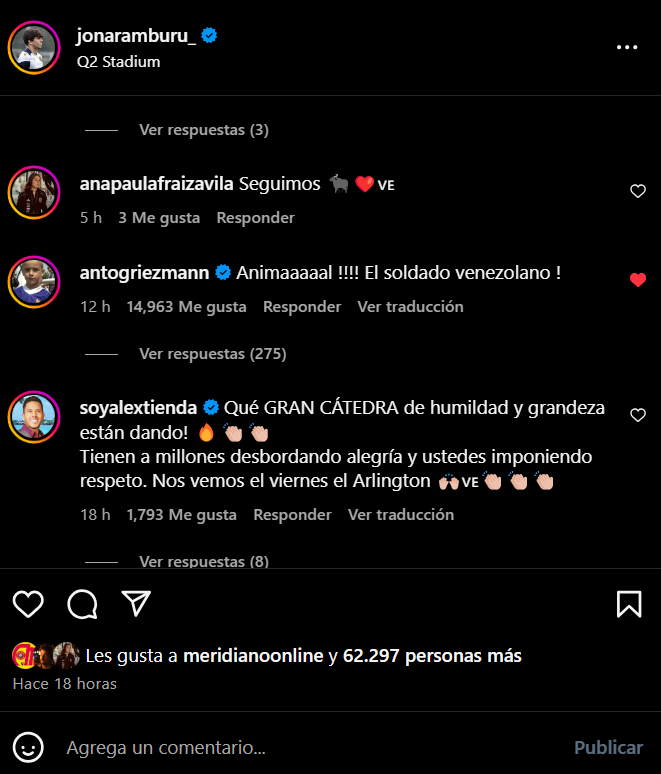Expand the 275 replies to antogriezmann

coord(212,353)
